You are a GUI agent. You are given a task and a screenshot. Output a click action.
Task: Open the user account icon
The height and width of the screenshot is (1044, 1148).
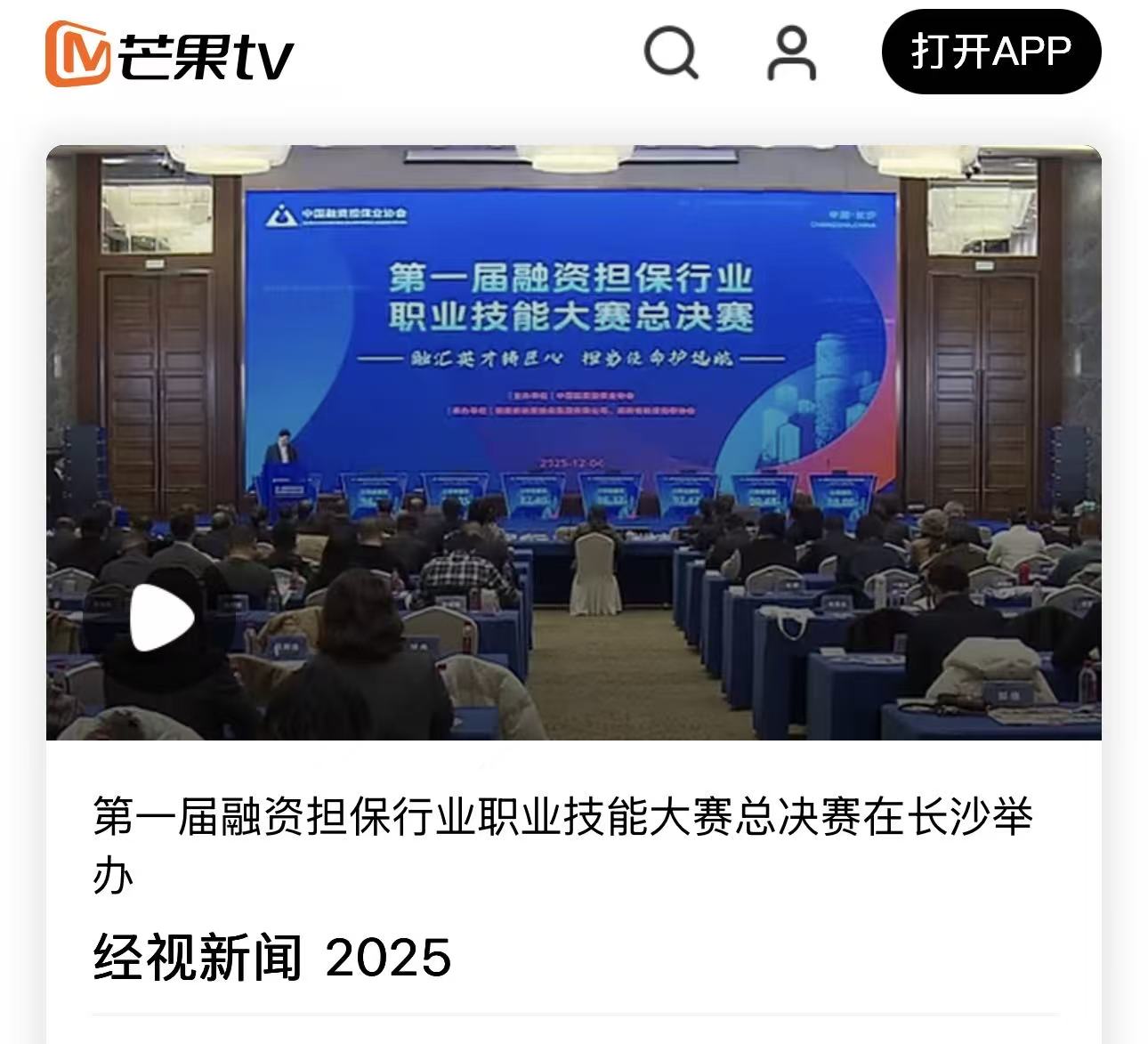click(791, 53)
